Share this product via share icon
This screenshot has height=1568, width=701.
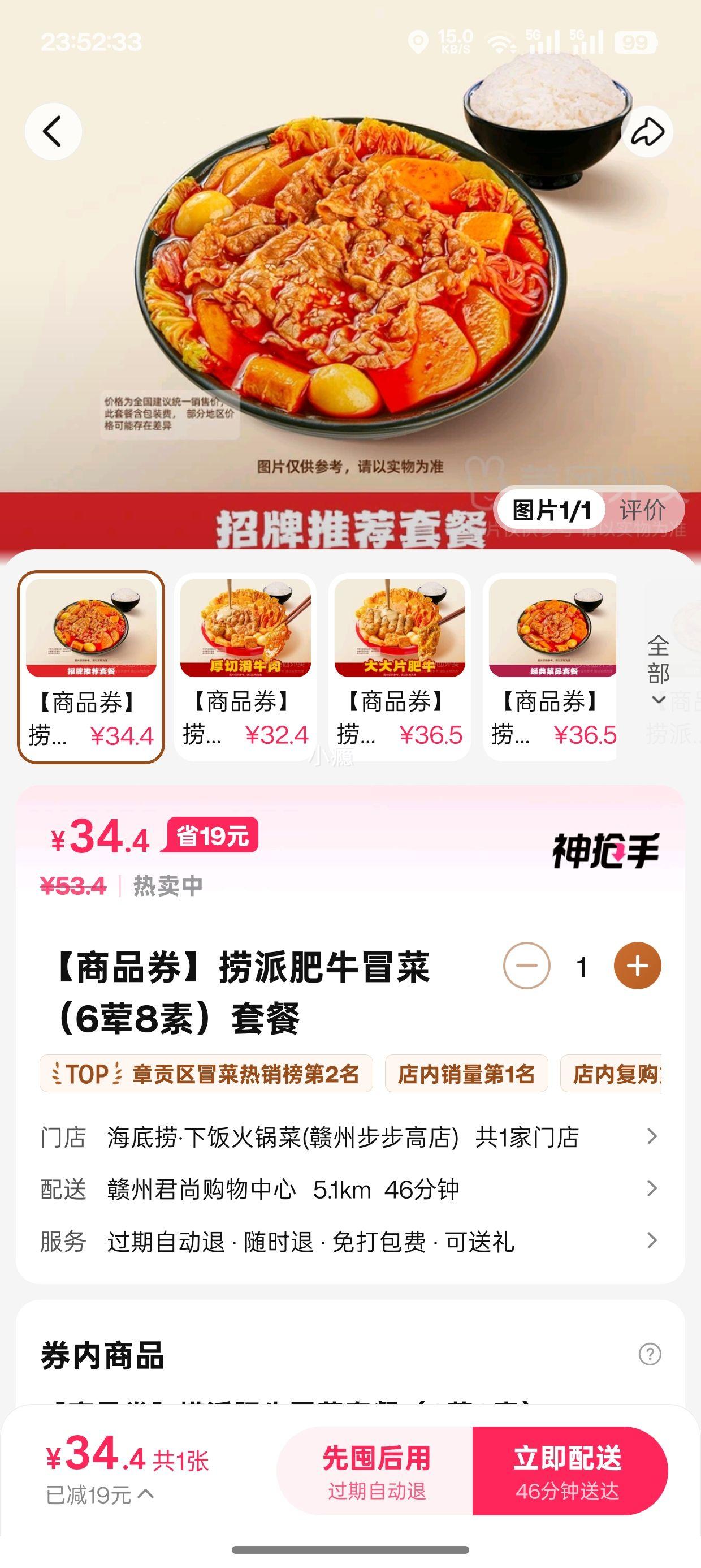[647, 131]
